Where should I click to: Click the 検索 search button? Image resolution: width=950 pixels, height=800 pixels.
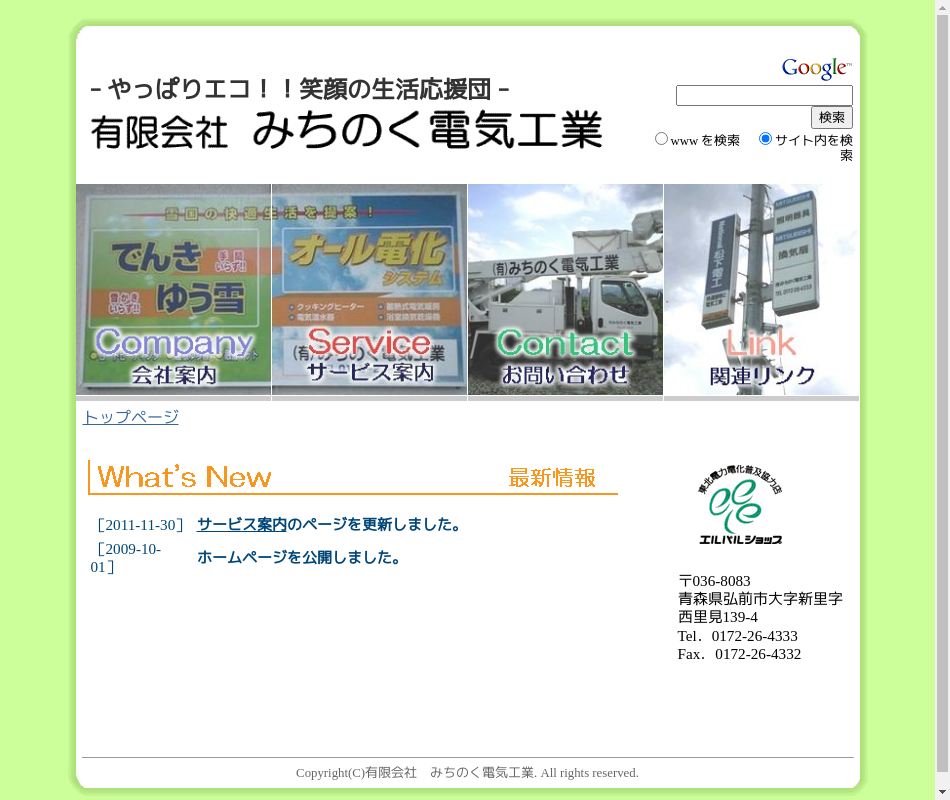tap(831, 117)
